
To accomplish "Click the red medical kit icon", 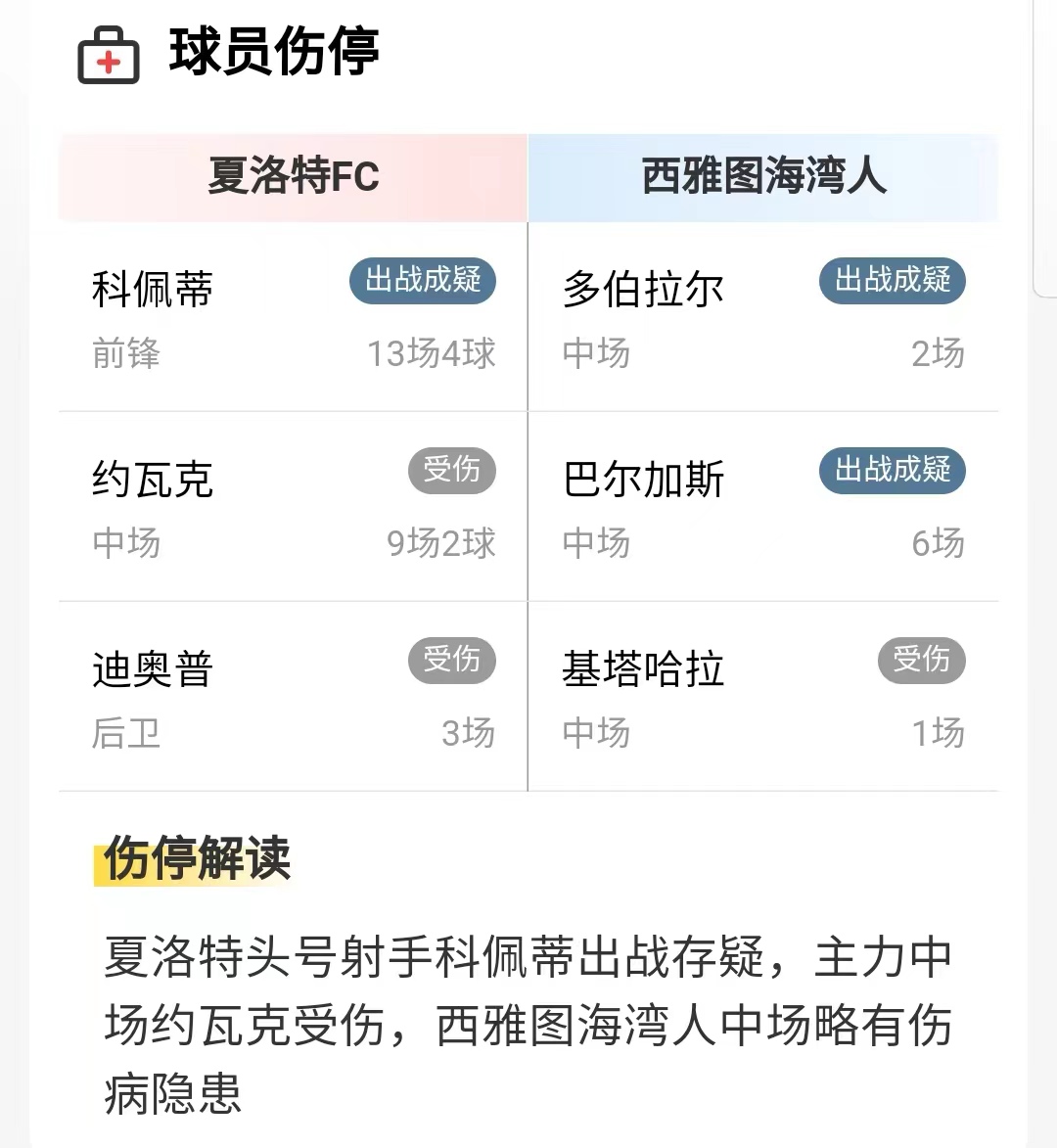I will click(109, 56).
